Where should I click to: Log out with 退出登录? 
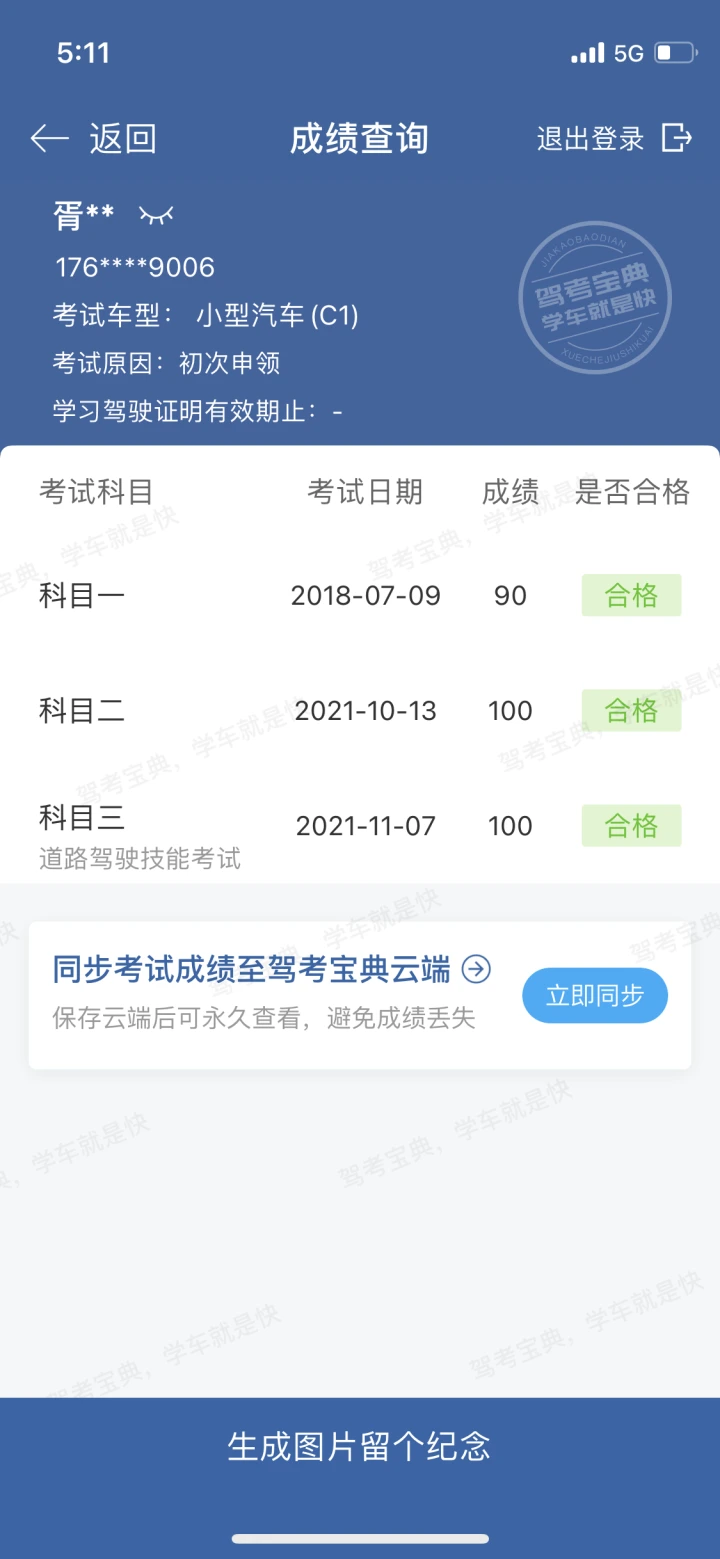click(614, 138)
